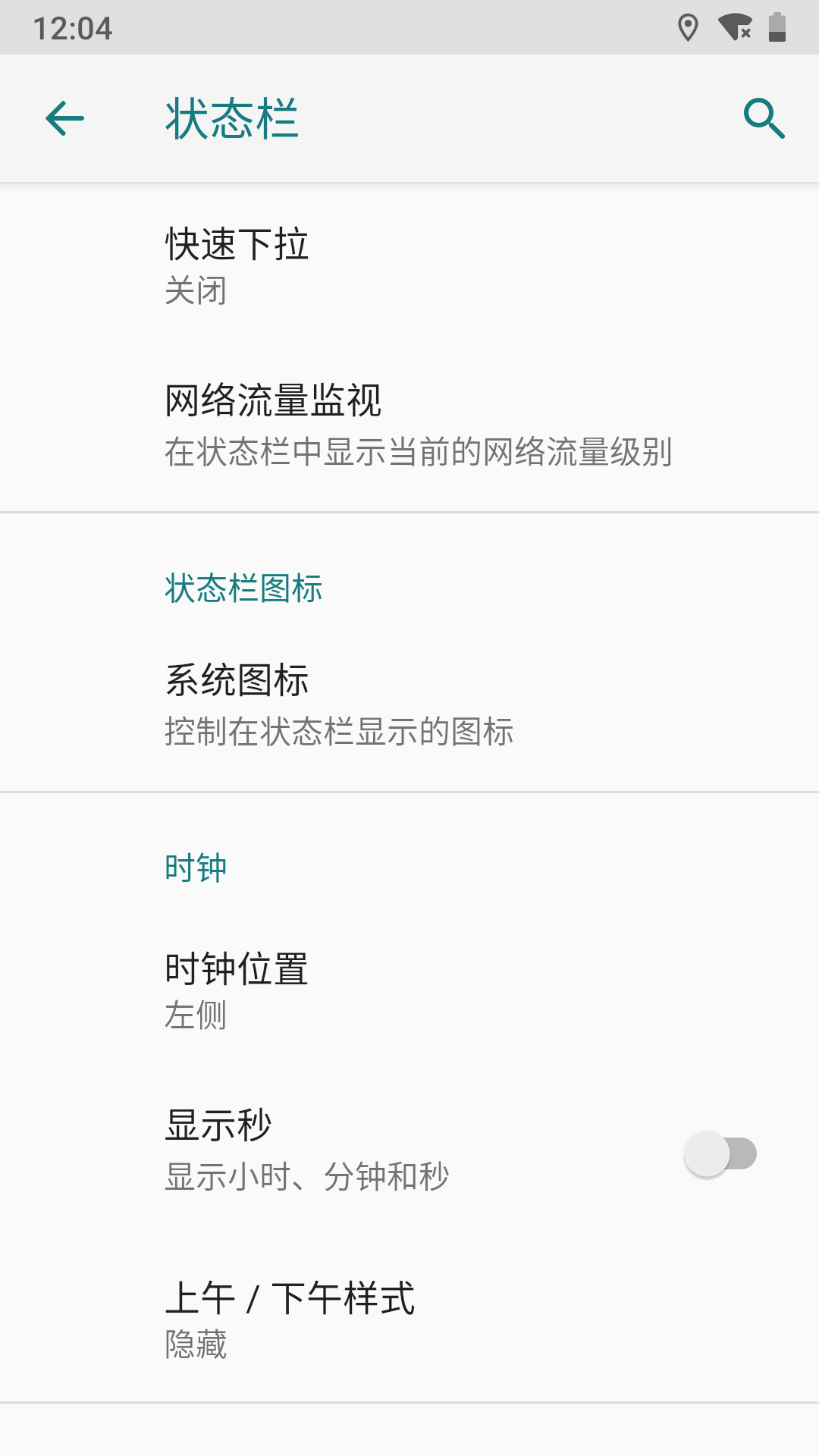Change 时钟位置 setting

click(409, 990)
